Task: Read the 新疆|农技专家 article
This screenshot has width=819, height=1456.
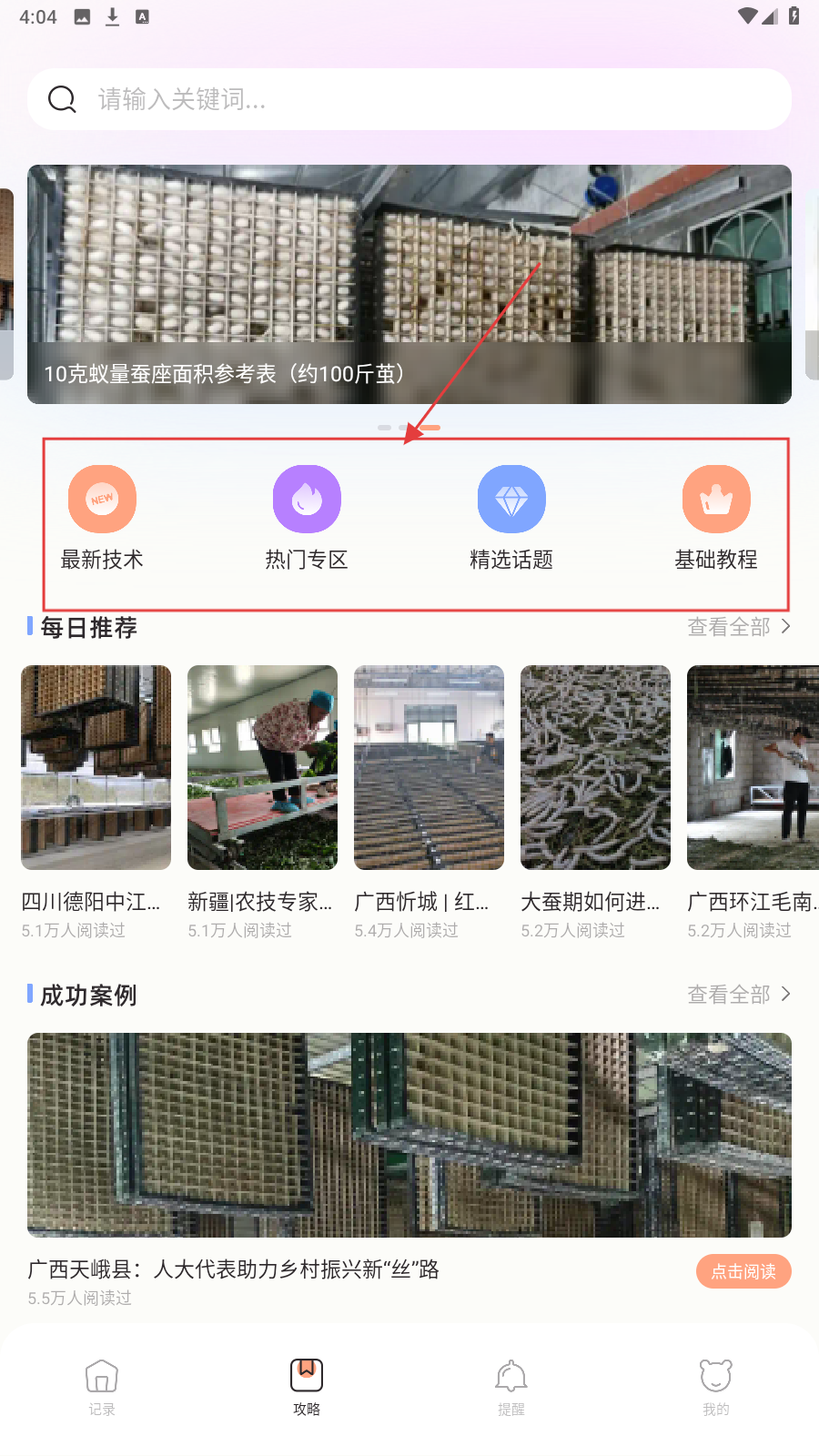Action: click(262, 768)
